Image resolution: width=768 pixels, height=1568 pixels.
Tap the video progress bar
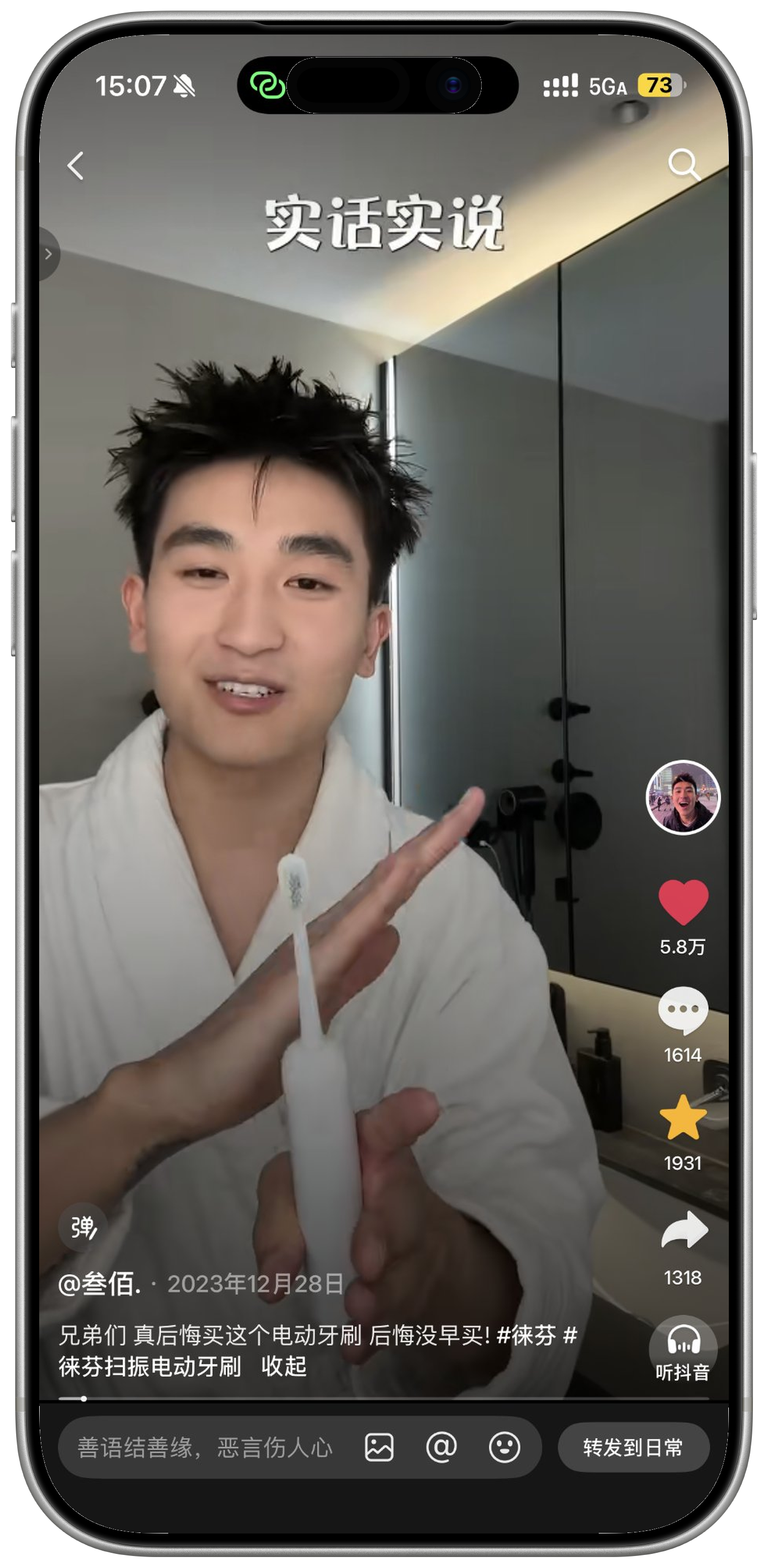click(x=383, y=1399)
